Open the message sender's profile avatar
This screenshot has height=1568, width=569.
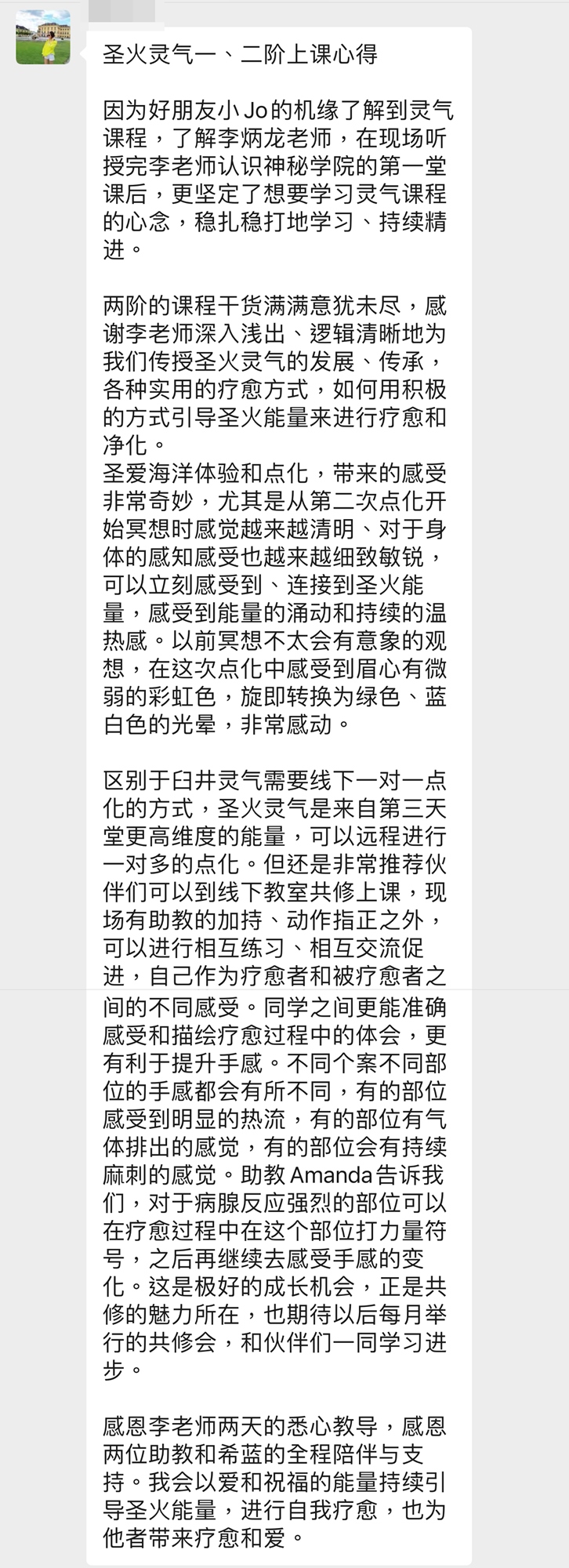tap(43, 37)
